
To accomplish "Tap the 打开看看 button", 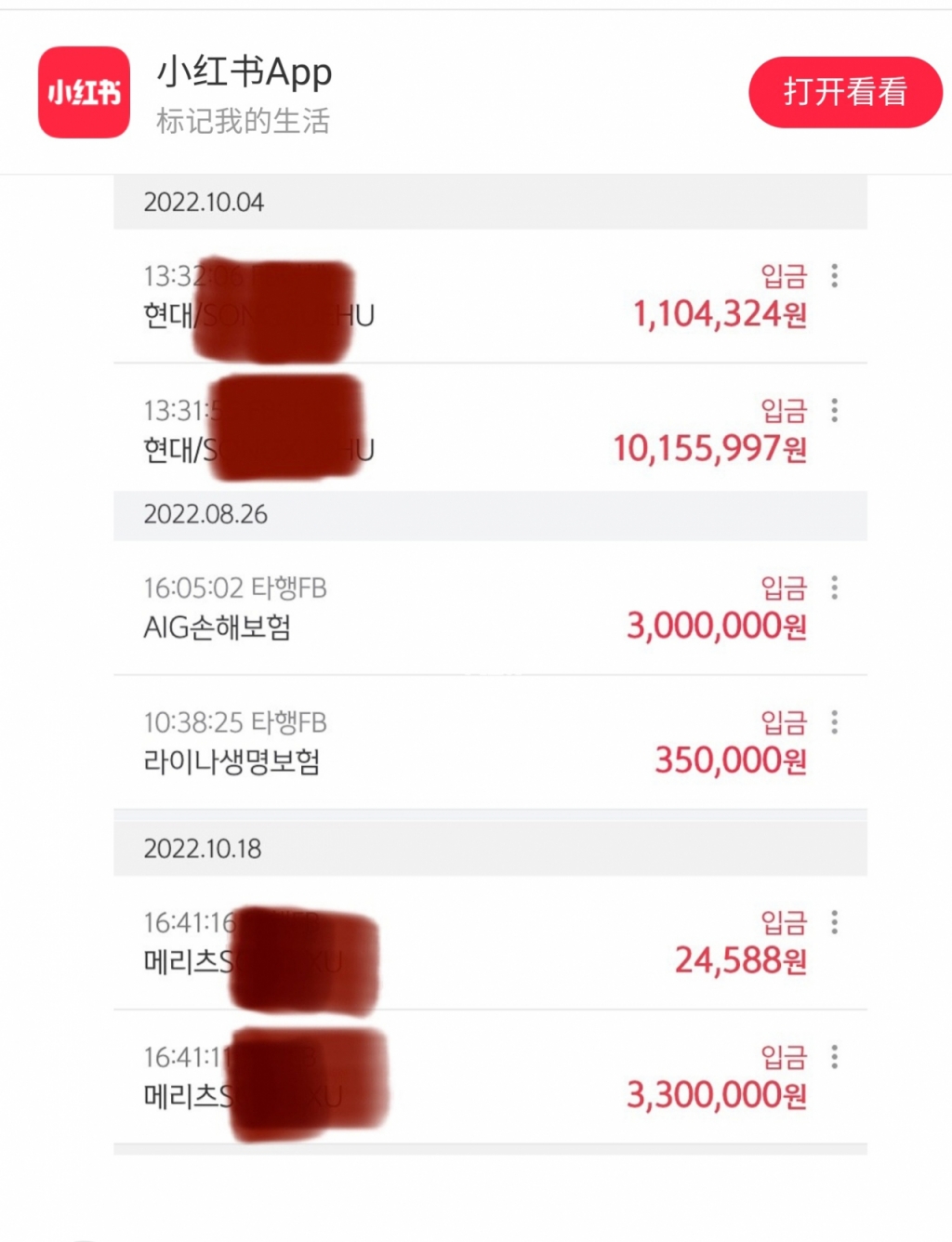I will pos(844,93).
